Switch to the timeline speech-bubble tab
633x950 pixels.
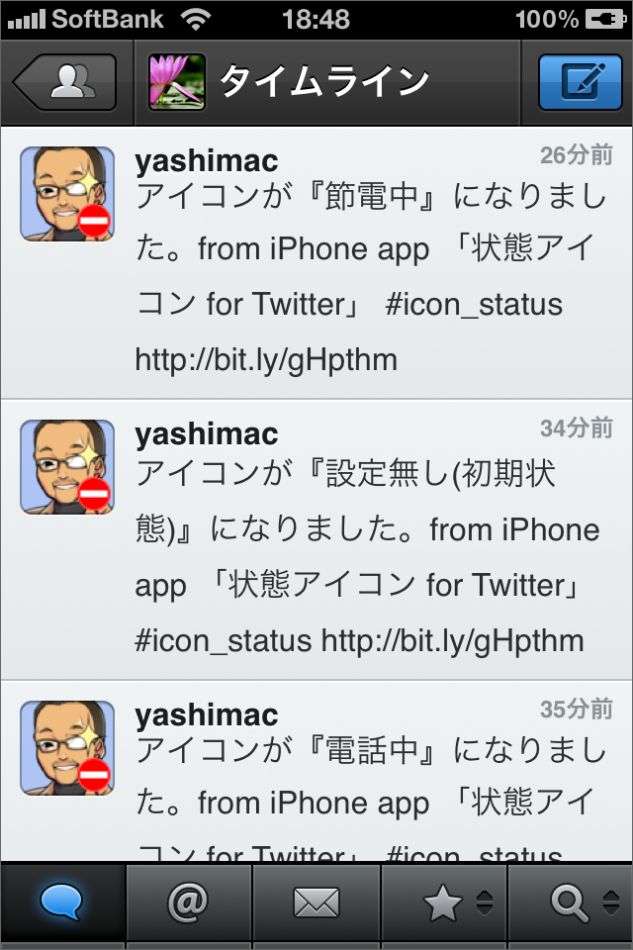click(x=63, y=905)
